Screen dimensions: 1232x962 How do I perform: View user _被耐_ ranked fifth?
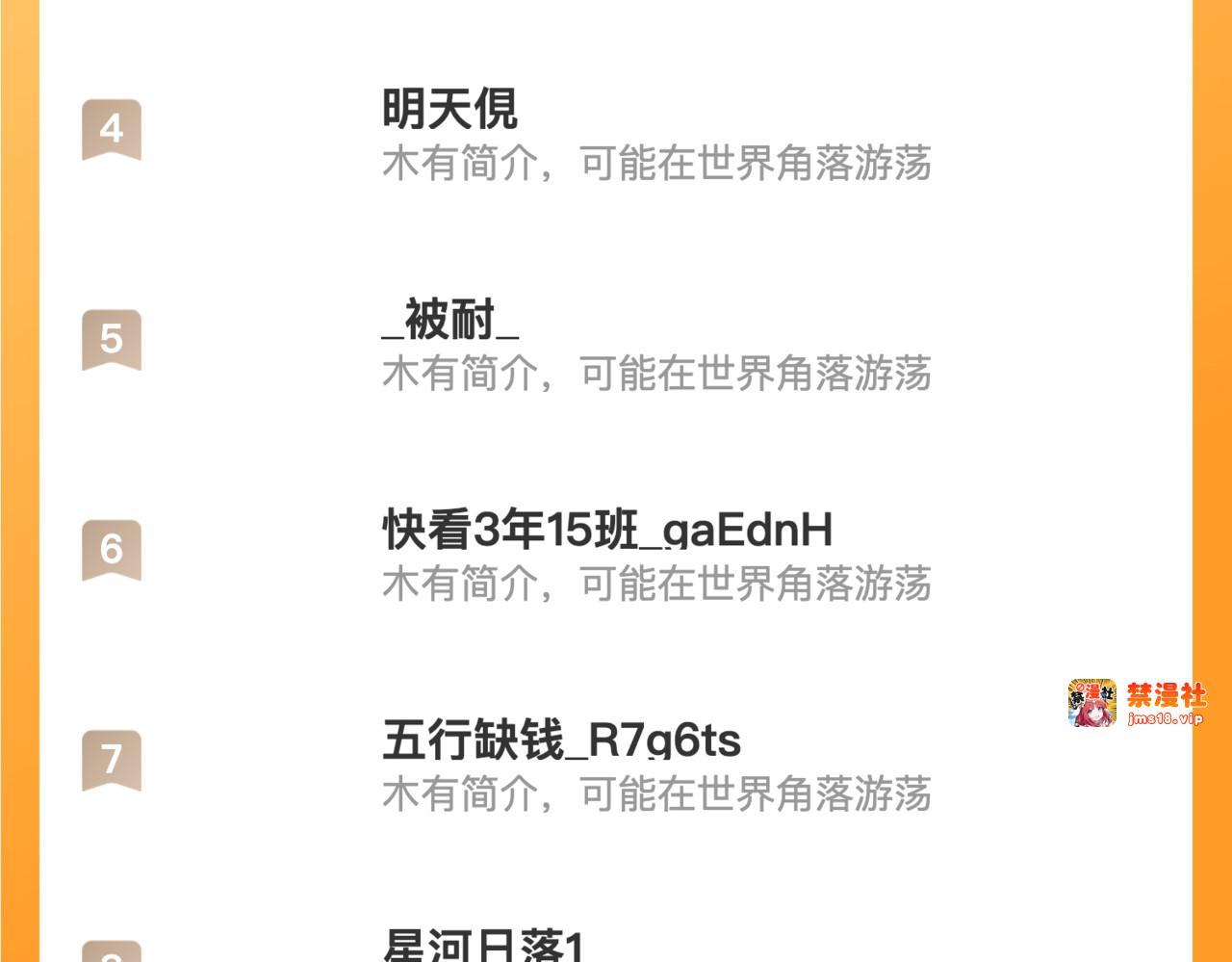point(449,321)
